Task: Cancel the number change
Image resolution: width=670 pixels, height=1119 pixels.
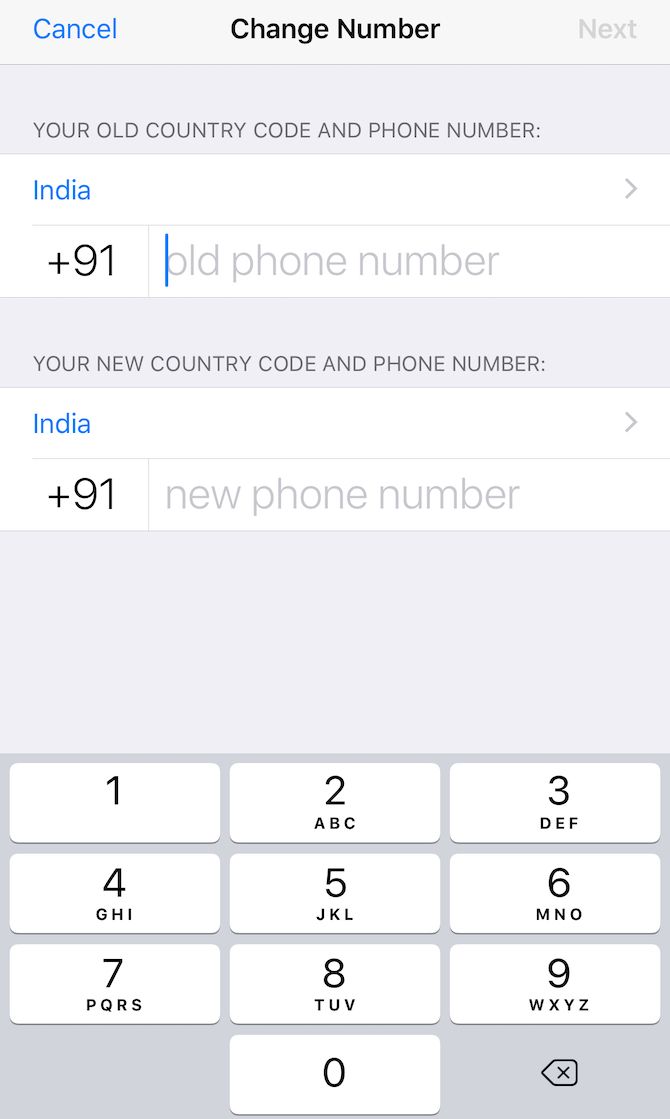Action: pos(75,29)
